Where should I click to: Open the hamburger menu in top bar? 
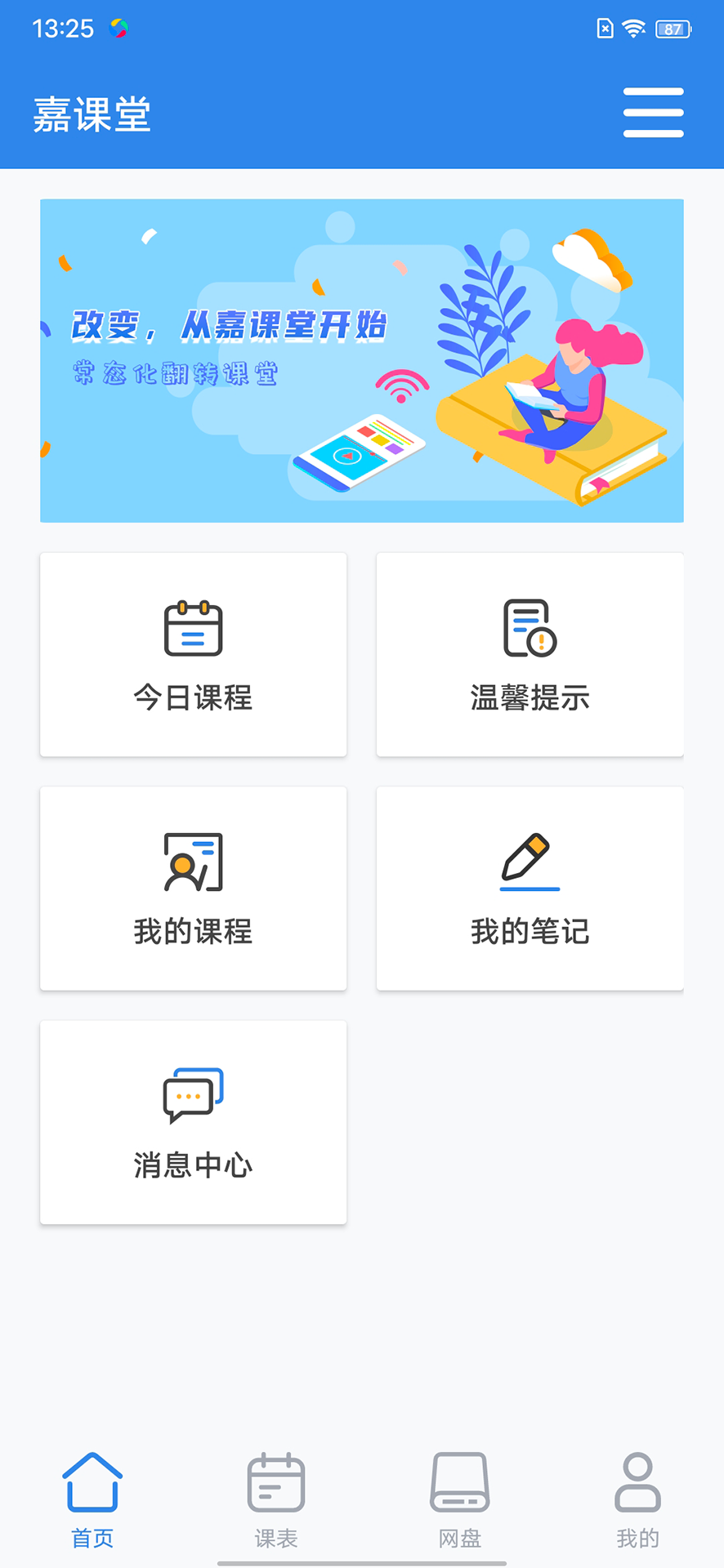(653, 113)
